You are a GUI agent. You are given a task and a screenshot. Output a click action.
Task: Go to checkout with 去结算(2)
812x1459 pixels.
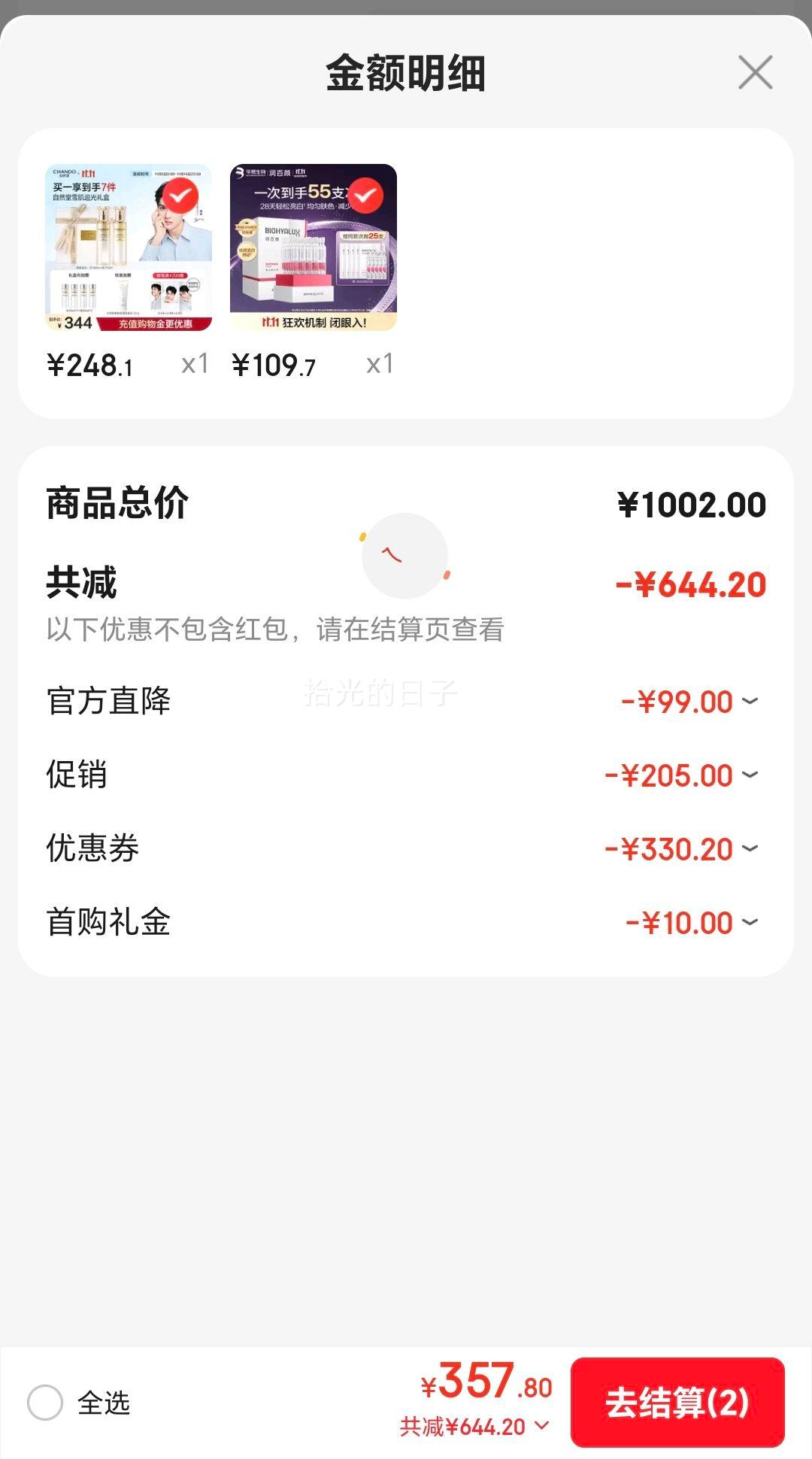[x=677, y=1403]
